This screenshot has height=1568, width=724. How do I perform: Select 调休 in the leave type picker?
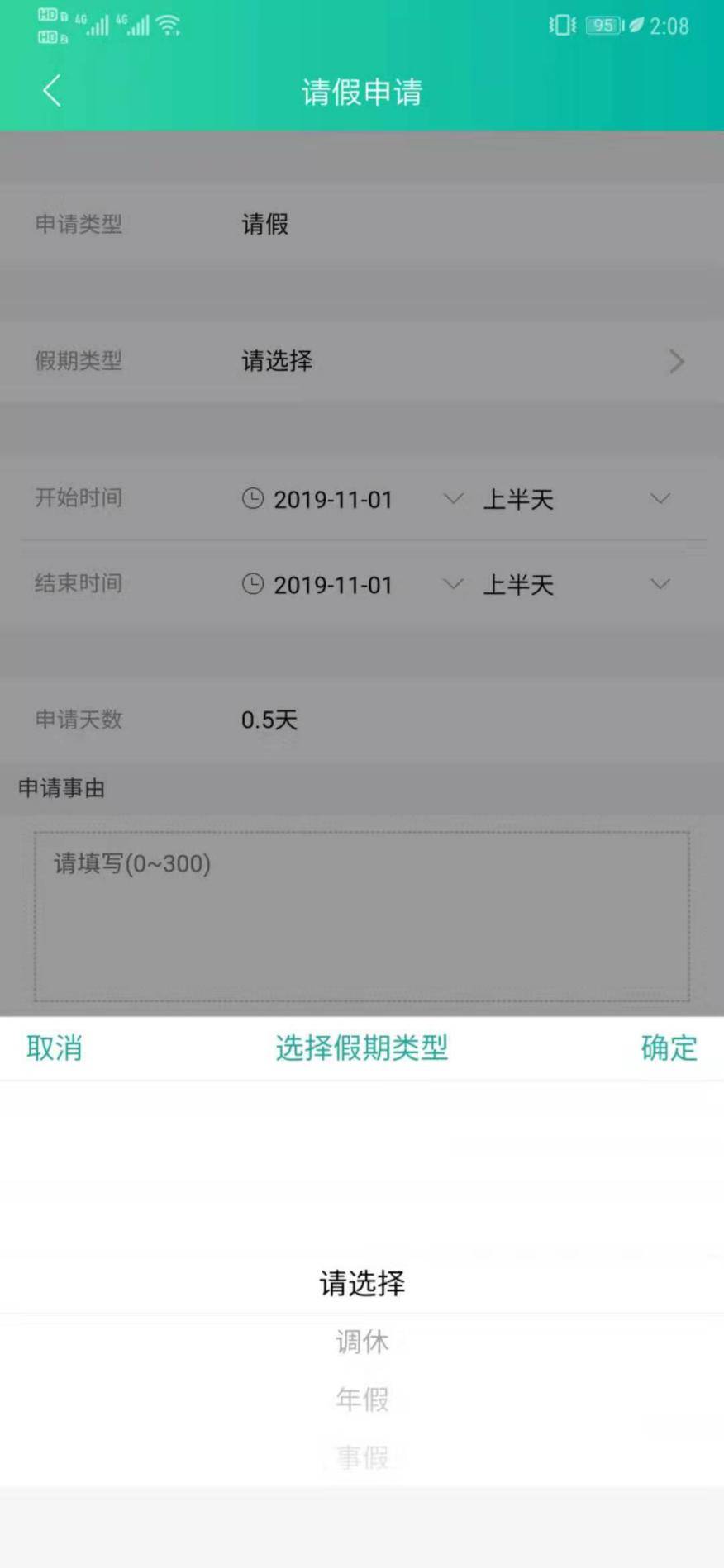(x=362, y=1342)
